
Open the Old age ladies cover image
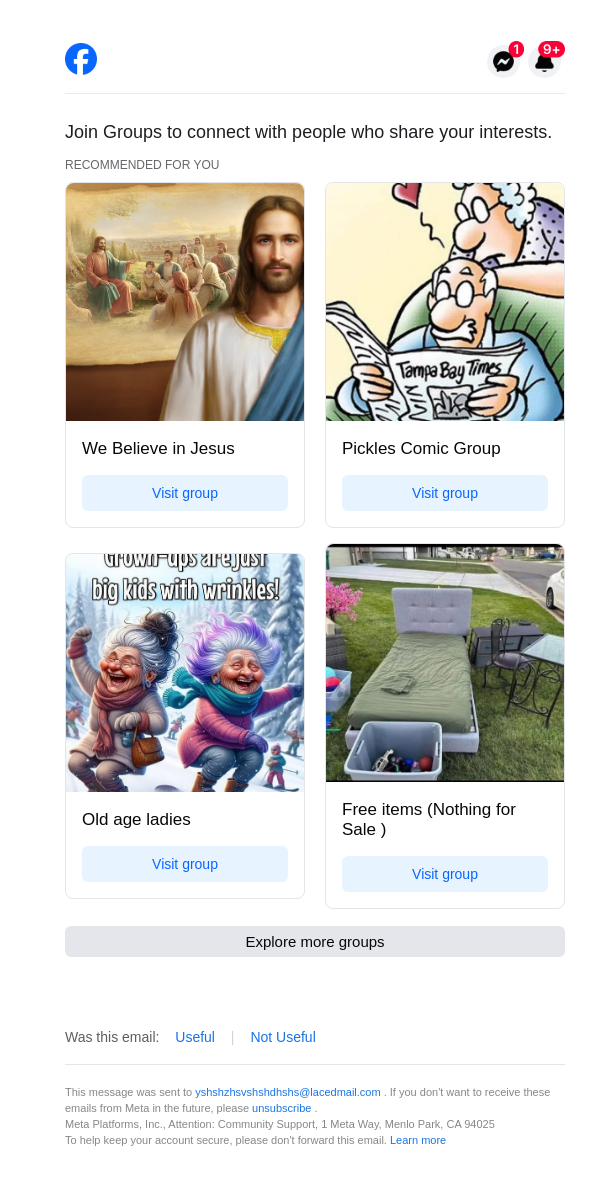coord(185,673)
